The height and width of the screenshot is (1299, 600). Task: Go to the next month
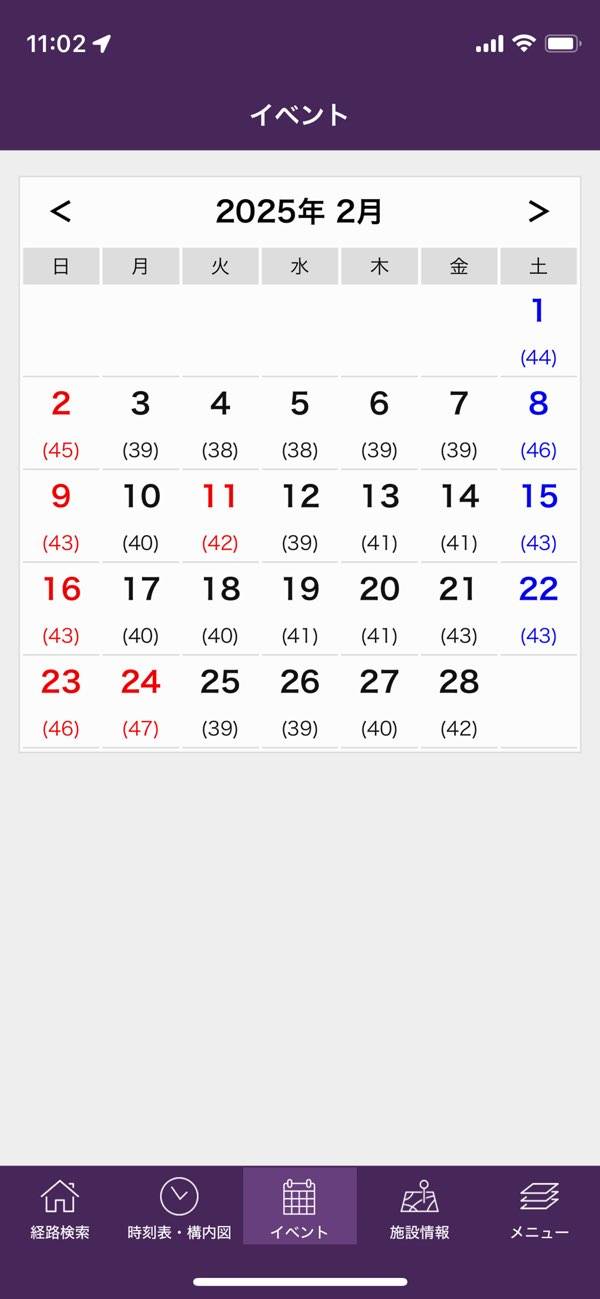[538, 211]
